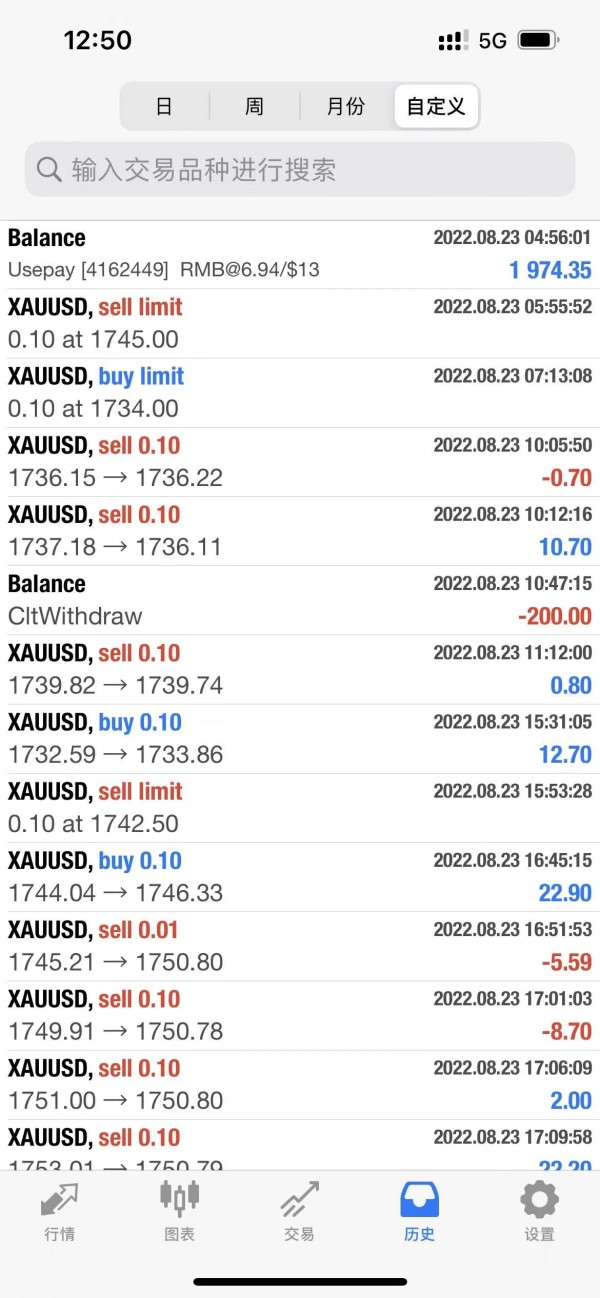This screenshot has width=600, height=1298.
Task: Expand the sell 0.01 trade losing 5.59
Action: [x=300, y=945]
